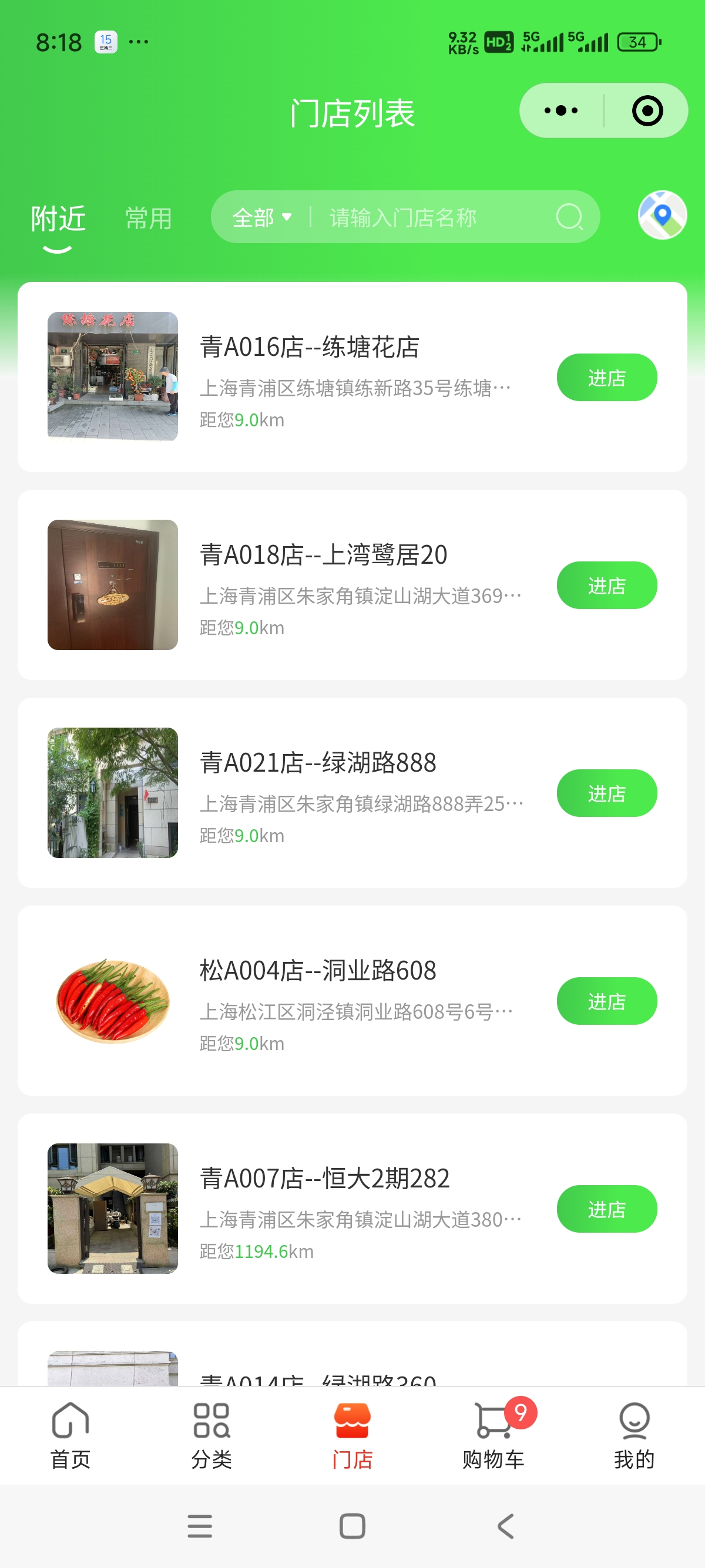Open the 分类 categories tab
The image size is (705, 1568).
(211, 1435)
